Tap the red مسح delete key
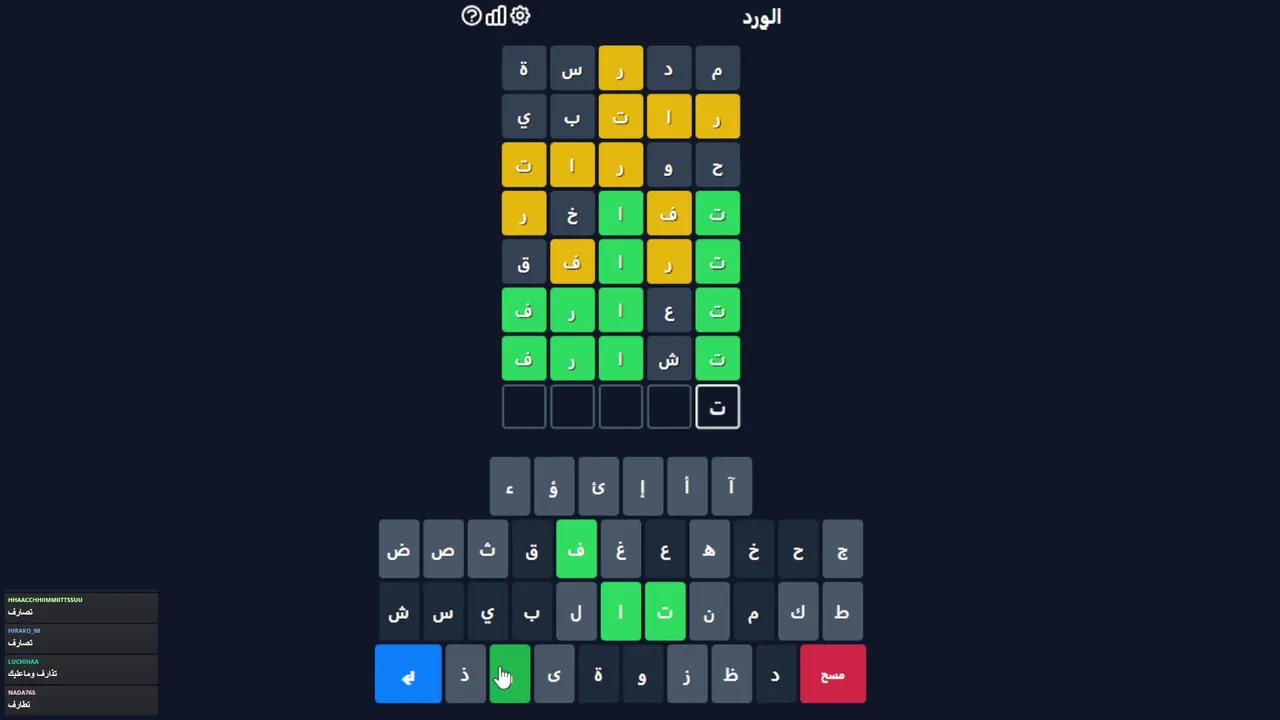1280x720 pixels. [x=832, y=675]
